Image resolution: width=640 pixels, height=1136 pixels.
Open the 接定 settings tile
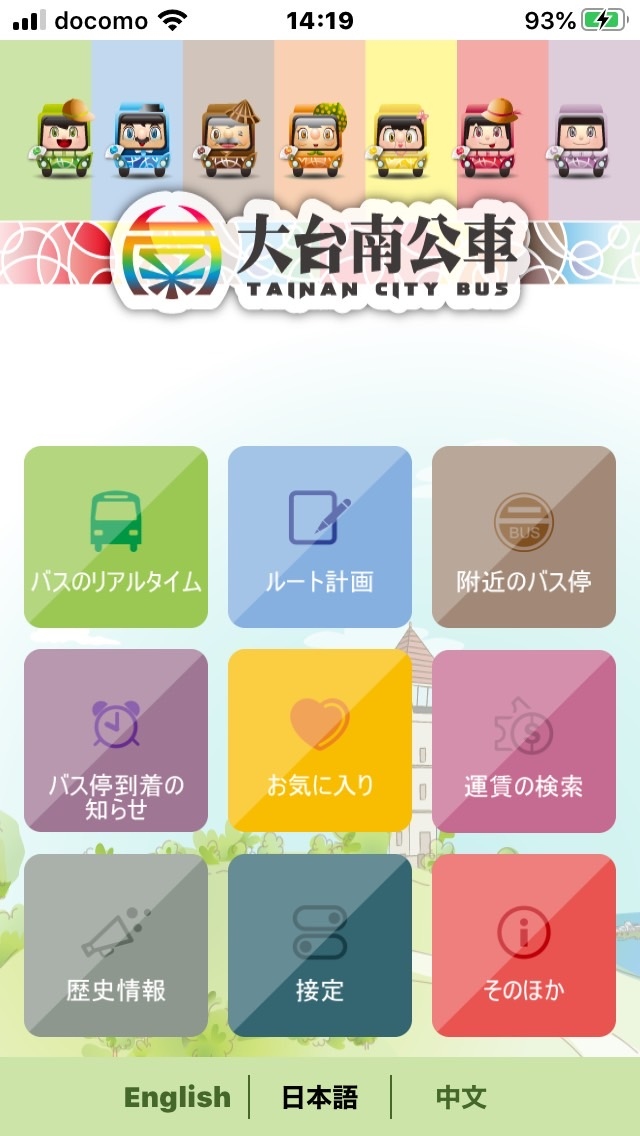[x=320, y=945]
